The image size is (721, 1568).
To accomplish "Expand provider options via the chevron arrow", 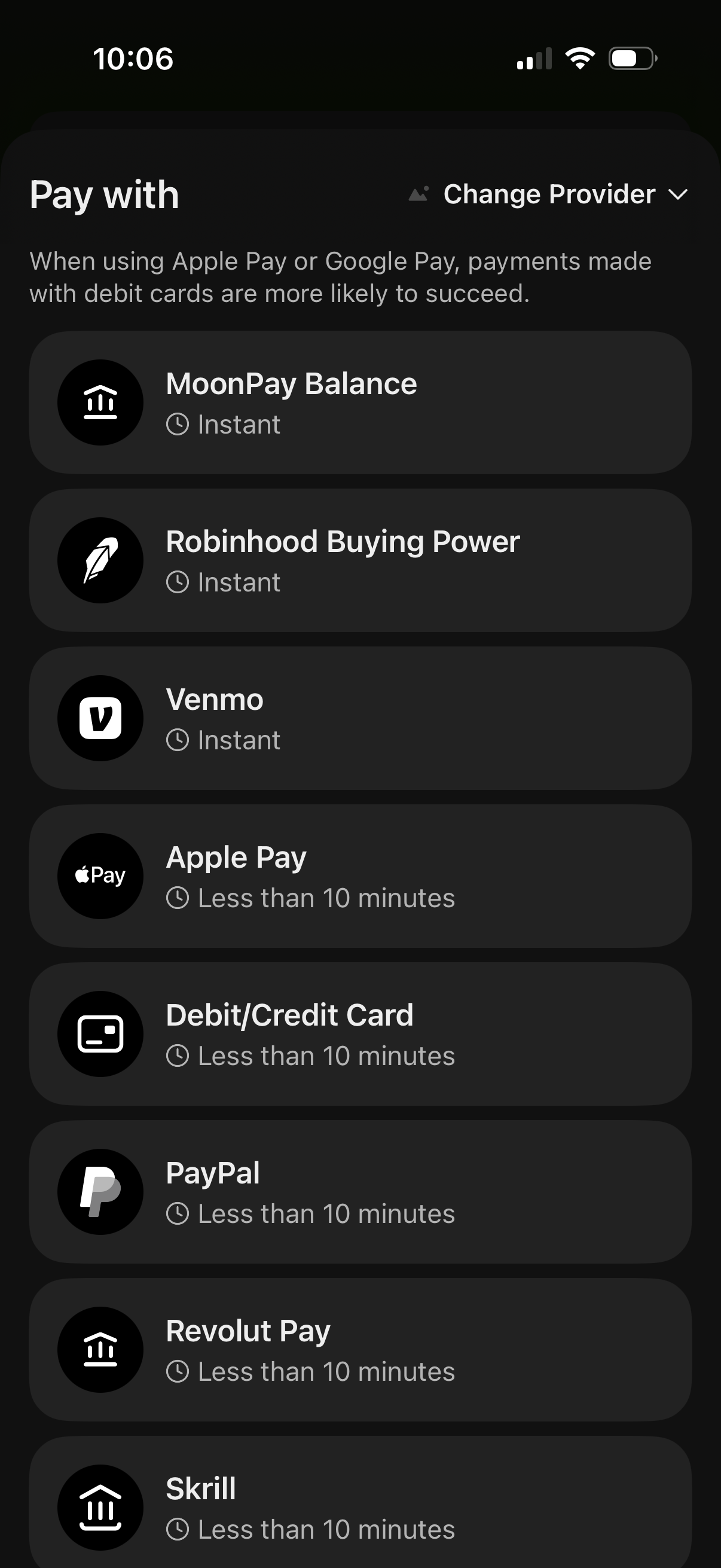I will pos(678,195).
